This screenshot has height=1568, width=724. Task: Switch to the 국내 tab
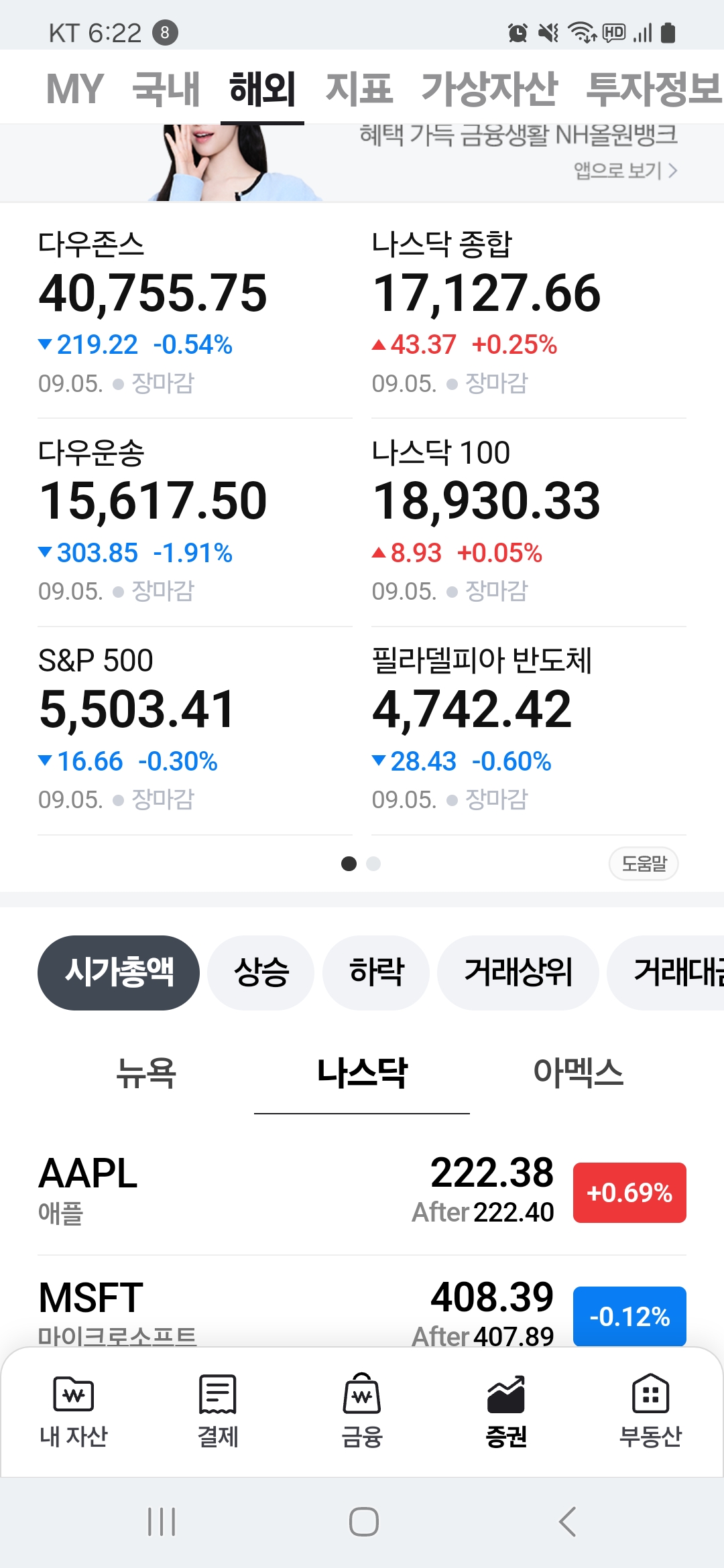[x=166, y=89]
